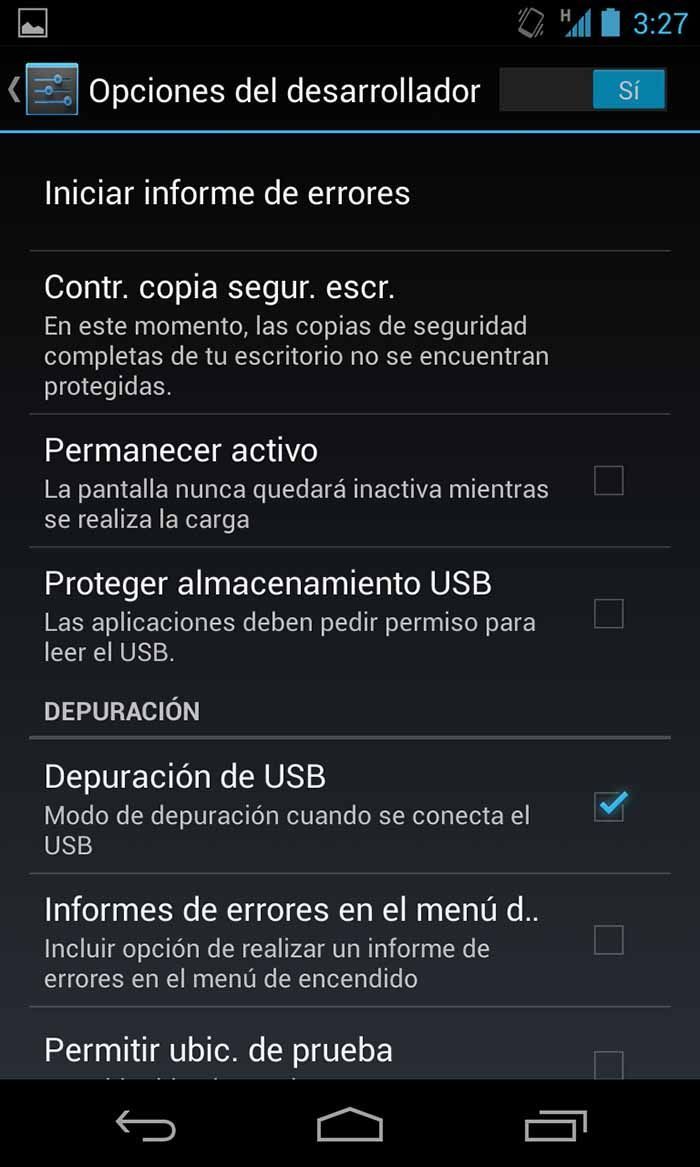Open Iniciar informe de errores
Viewport: 700px width, 1167px height.
227,193
